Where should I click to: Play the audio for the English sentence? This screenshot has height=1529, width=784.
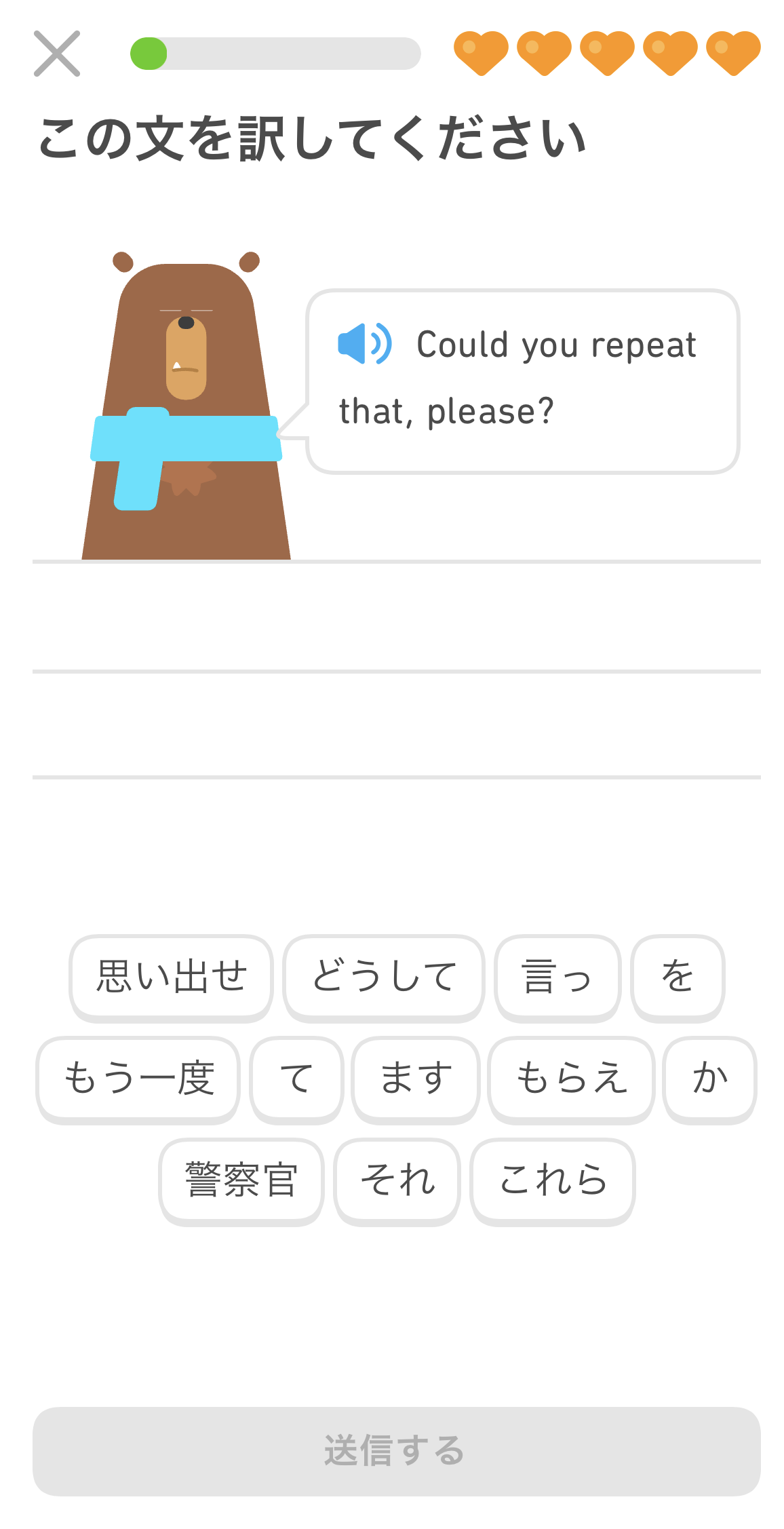(x=364, y=344)
